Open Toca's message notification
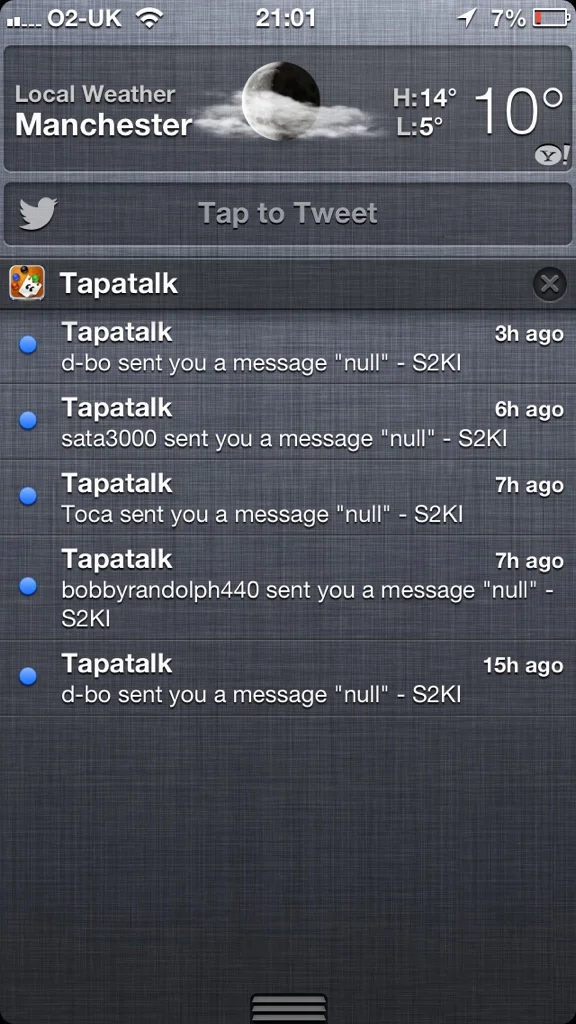This screenshot has width=576, height=1024. coord(288,498)
